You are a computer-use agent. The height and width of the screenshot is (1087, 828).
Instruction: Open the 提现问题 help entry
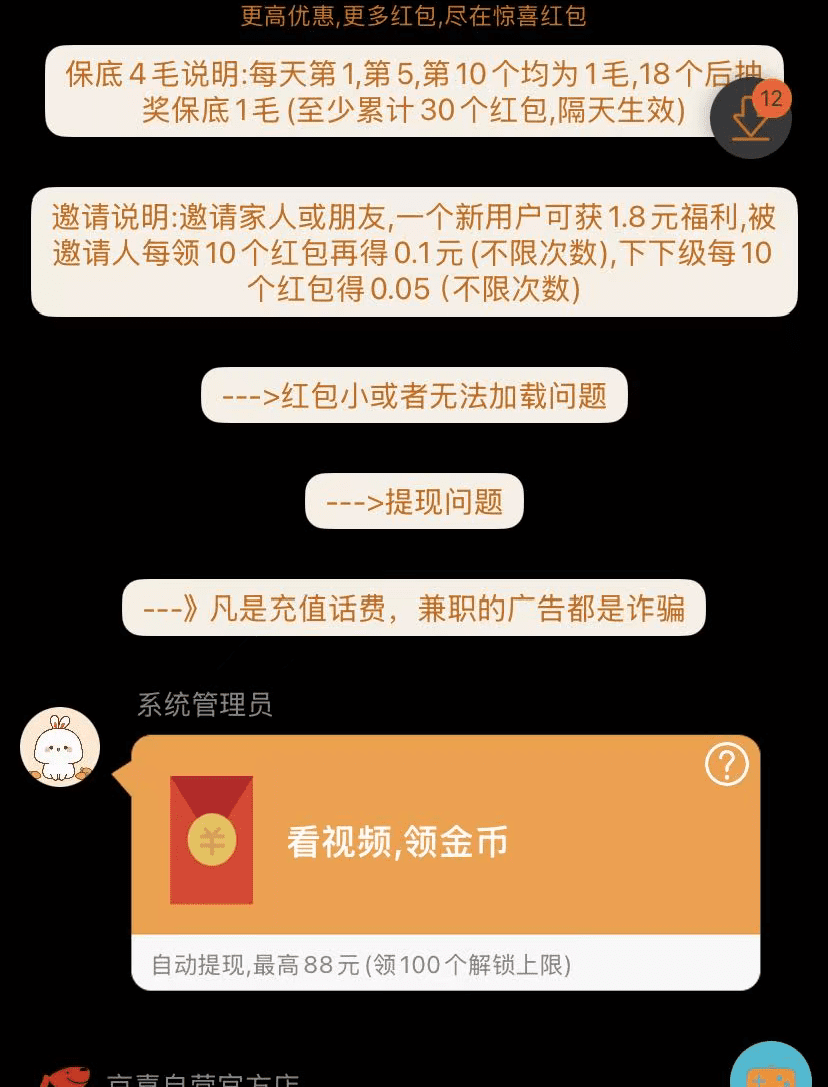[x=414, y=501]
